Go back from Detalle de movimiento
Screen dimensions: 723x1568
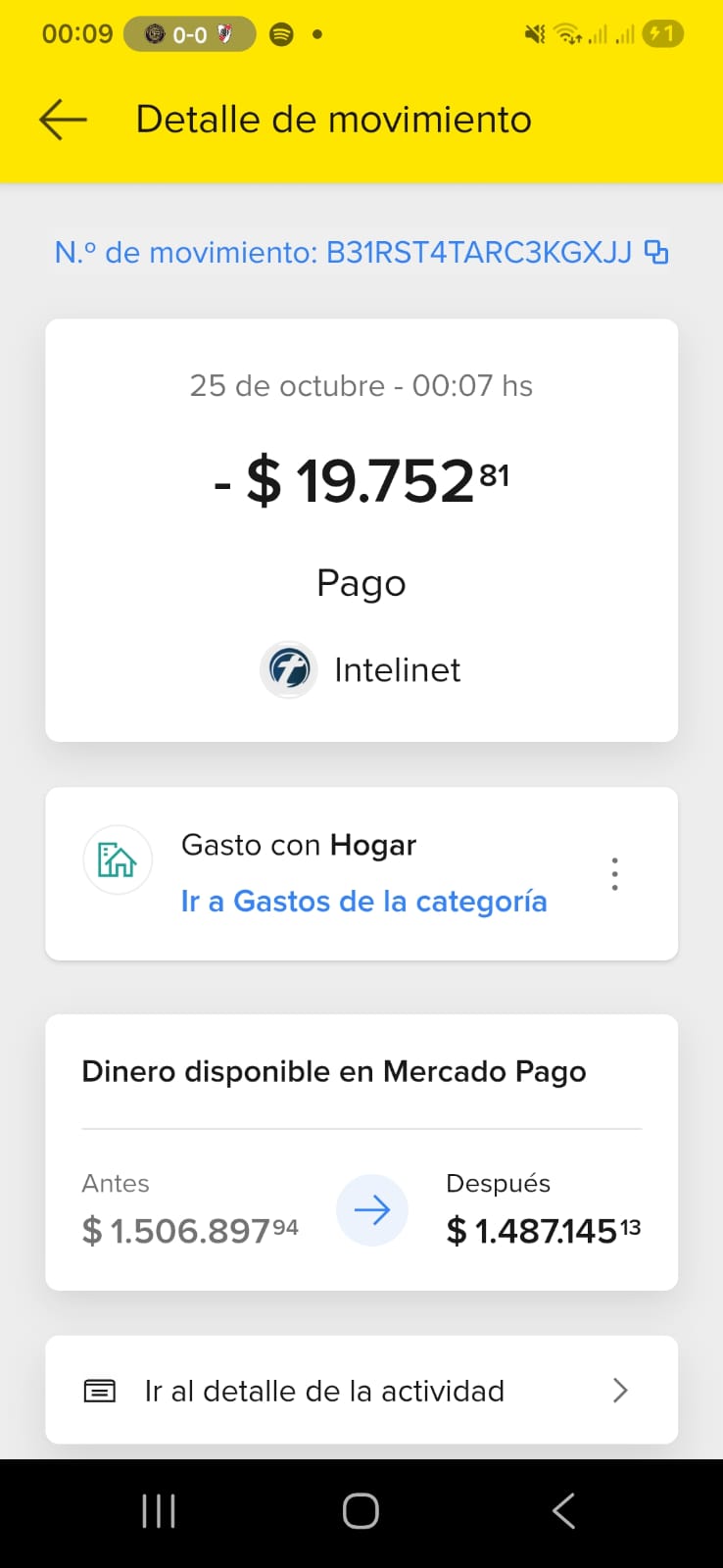(63, 120)
